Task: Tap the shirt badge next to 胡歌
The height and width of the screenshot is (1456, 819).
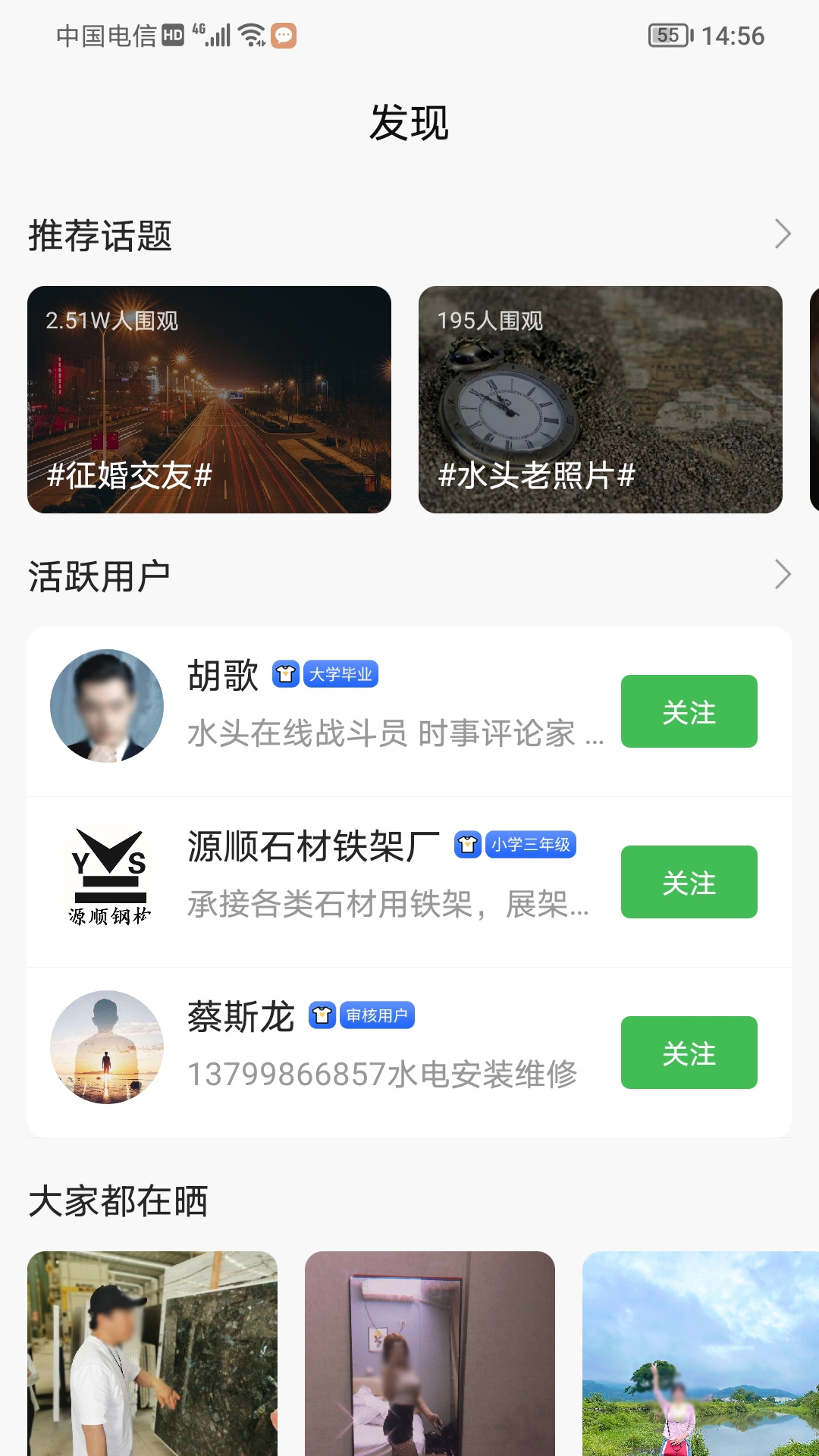Action: click(287, 673)
